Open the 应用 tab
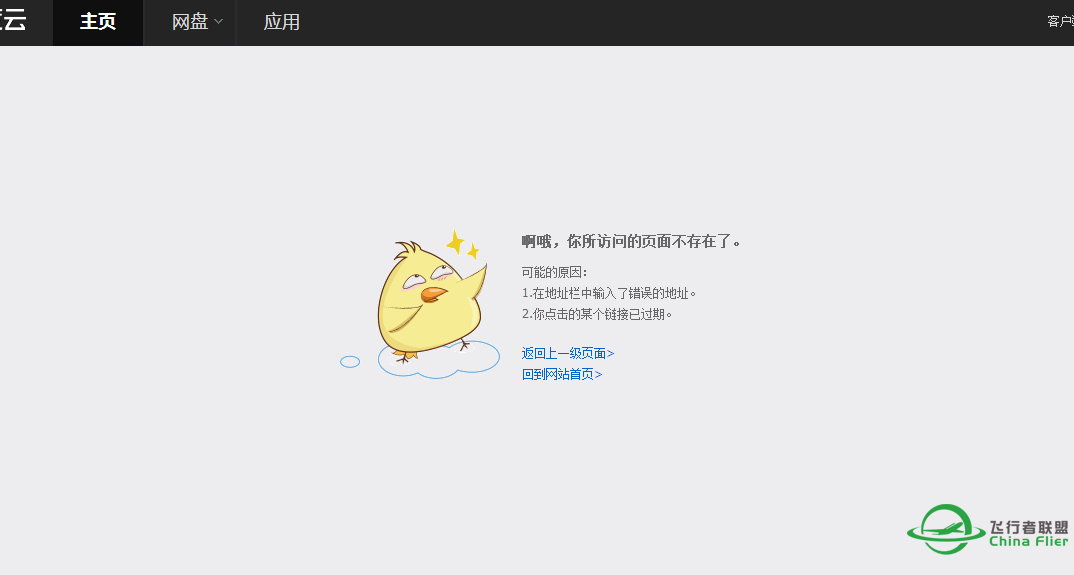The image size is (1074, 575). point(281,22)
